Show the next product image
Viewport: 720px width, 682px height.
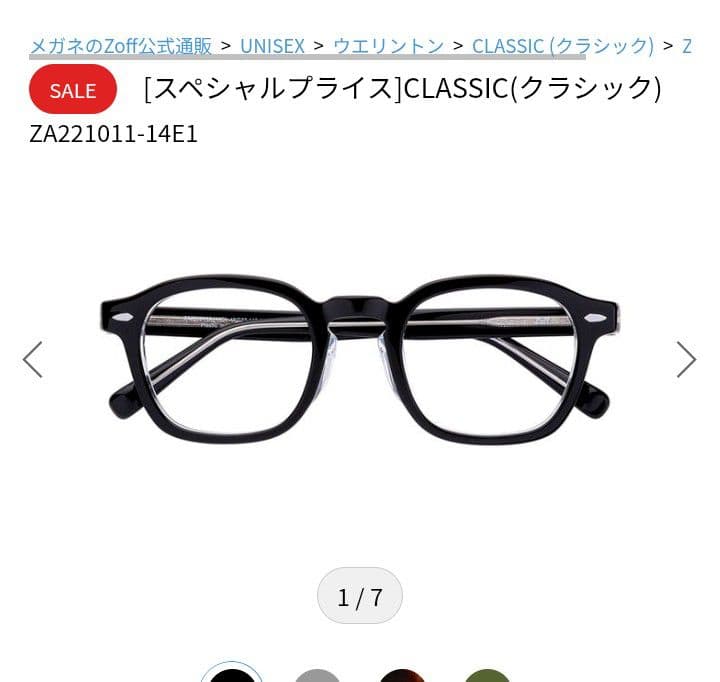686,360
